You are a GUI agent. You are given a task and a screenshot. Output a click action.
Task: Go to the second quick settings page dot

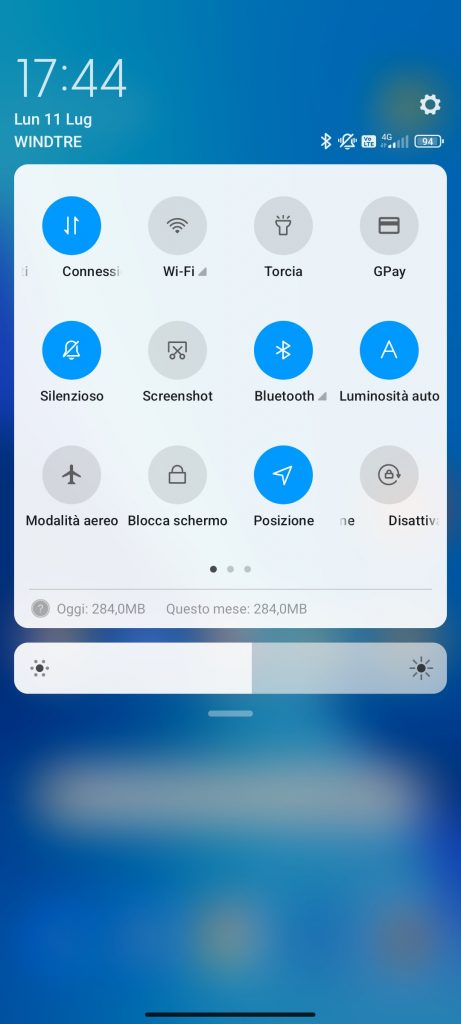pyautogui.click(x=230, y=569)
